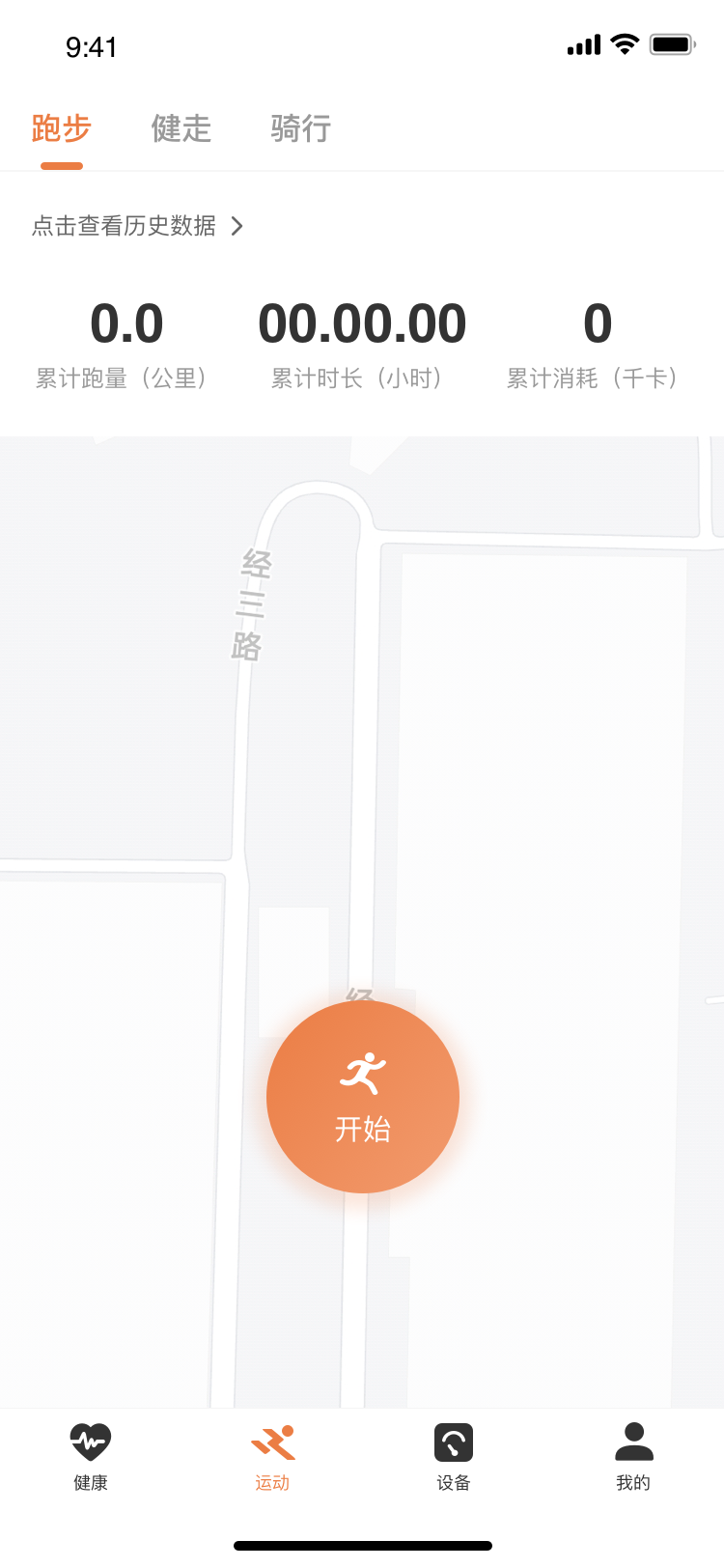Switch to the 跑步 tab
724x1568 pixels.
pyautogui.click(x=61, y=128)
